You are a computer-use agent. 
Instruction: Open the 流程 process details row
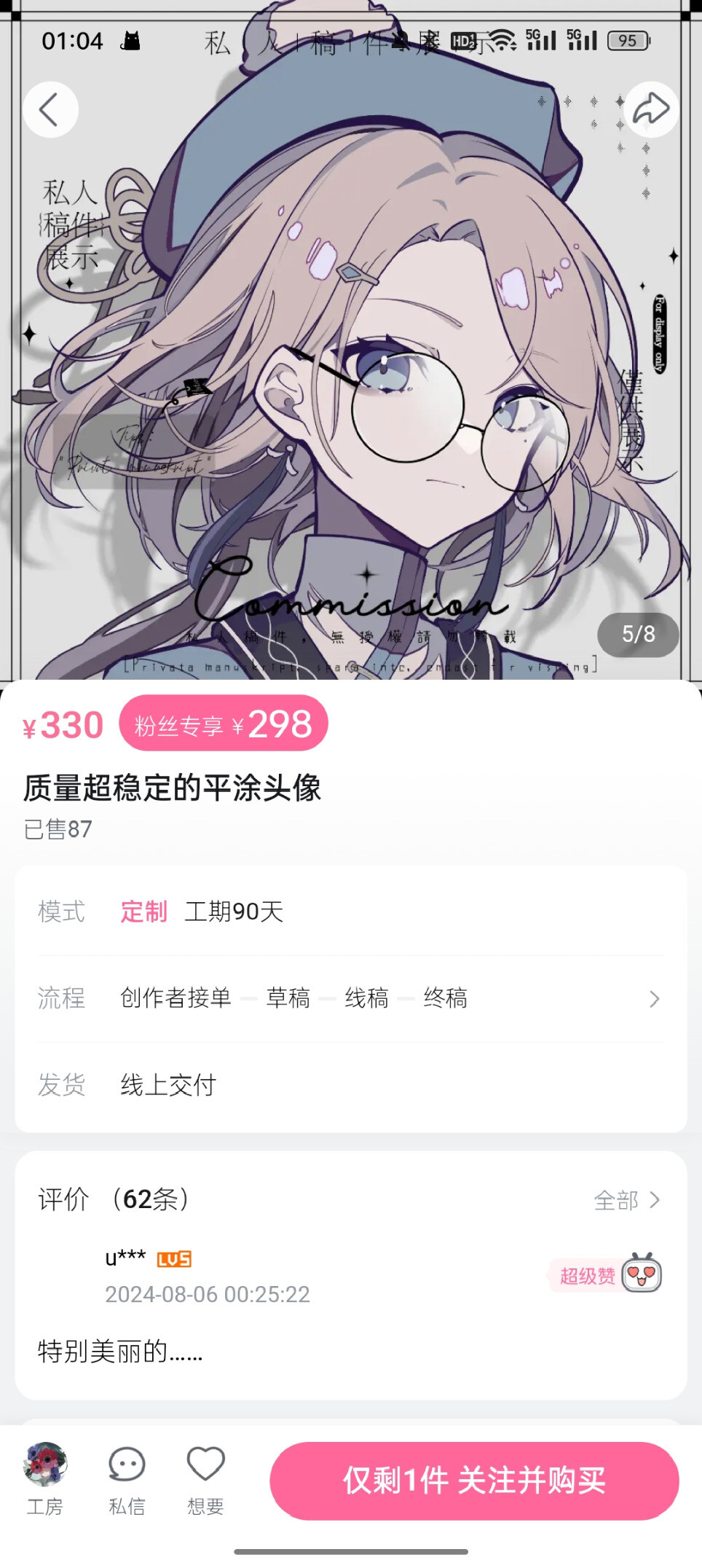[x=350, y=998]
